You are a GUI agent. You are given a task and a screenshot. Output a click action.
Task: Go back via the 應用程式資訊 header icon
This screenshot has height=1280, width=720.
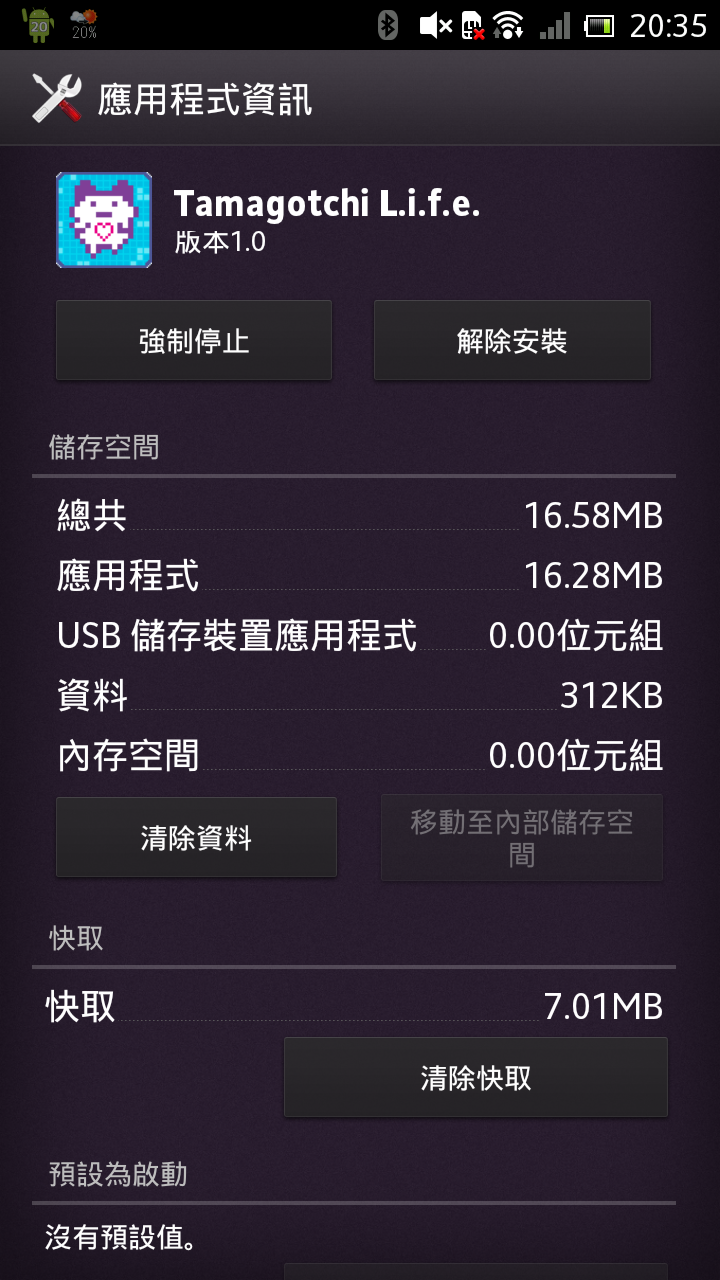(x=56, y=99)
